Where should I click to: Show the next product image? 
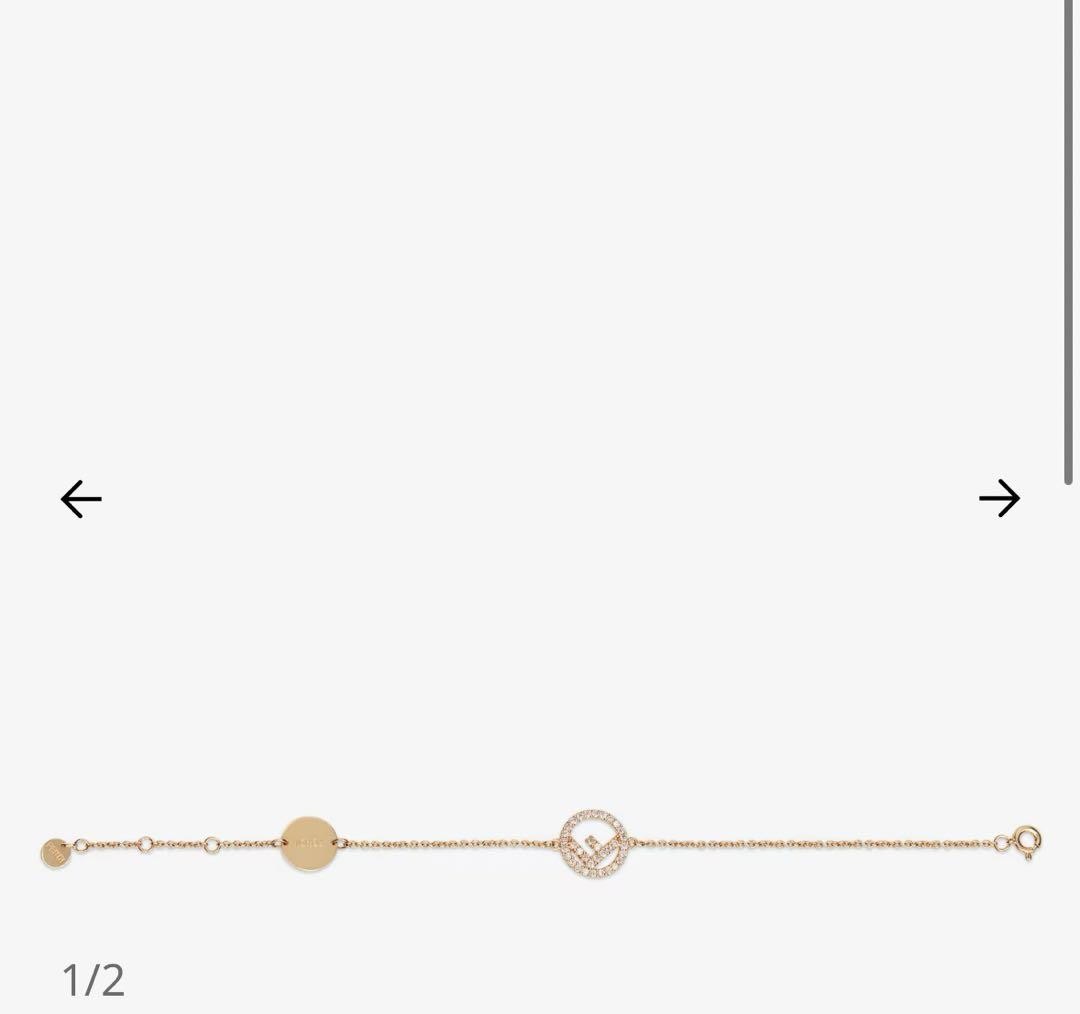[999, 498]
